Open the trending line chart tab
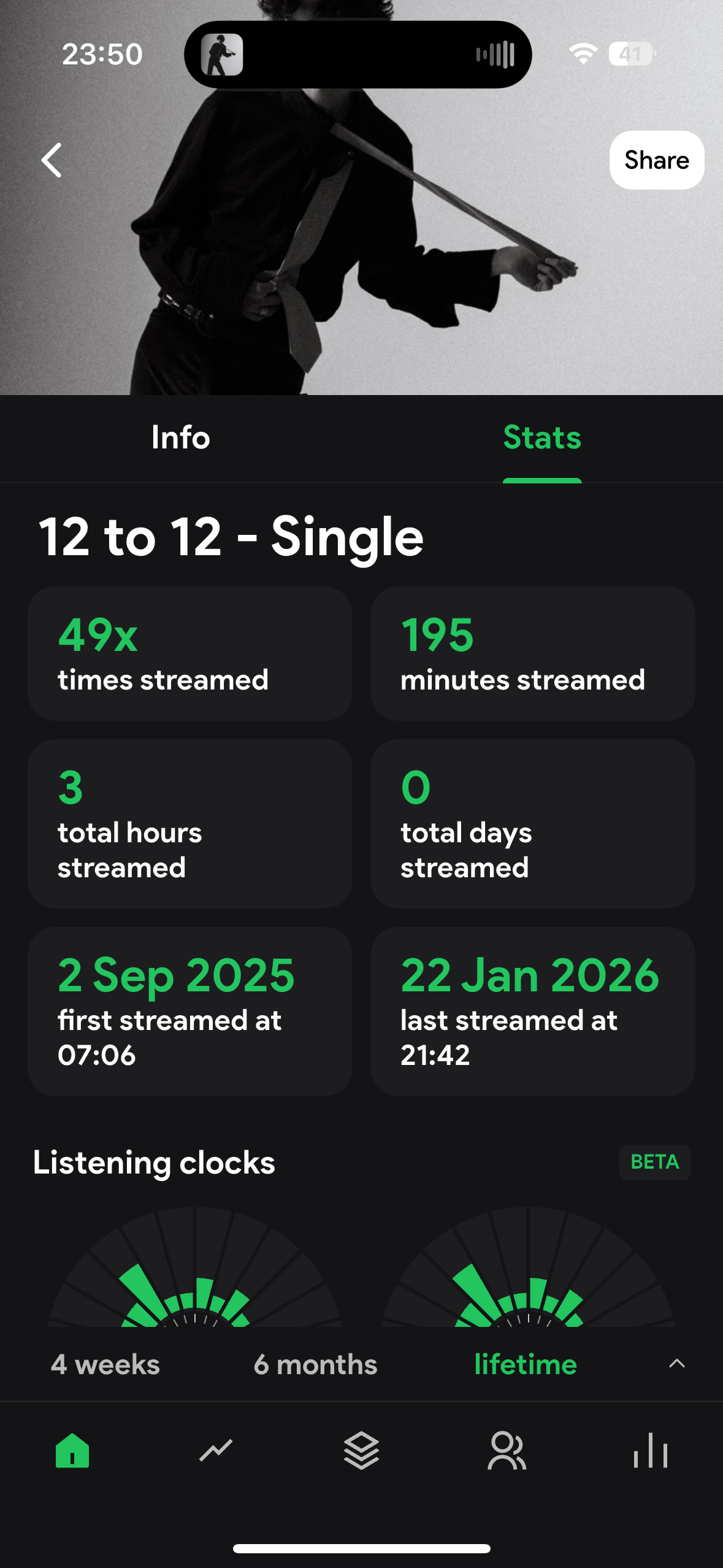 [x=216, y=1451]
